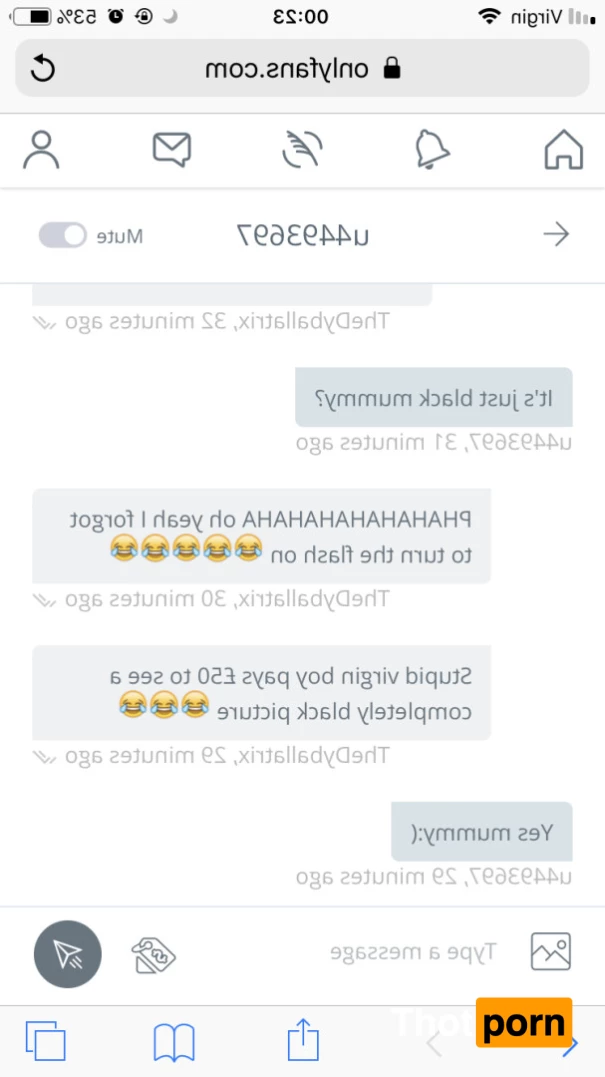This screenshot has height=1077, width=605.
Task: Open the Safari share sheet
Action: point(303,1041)
